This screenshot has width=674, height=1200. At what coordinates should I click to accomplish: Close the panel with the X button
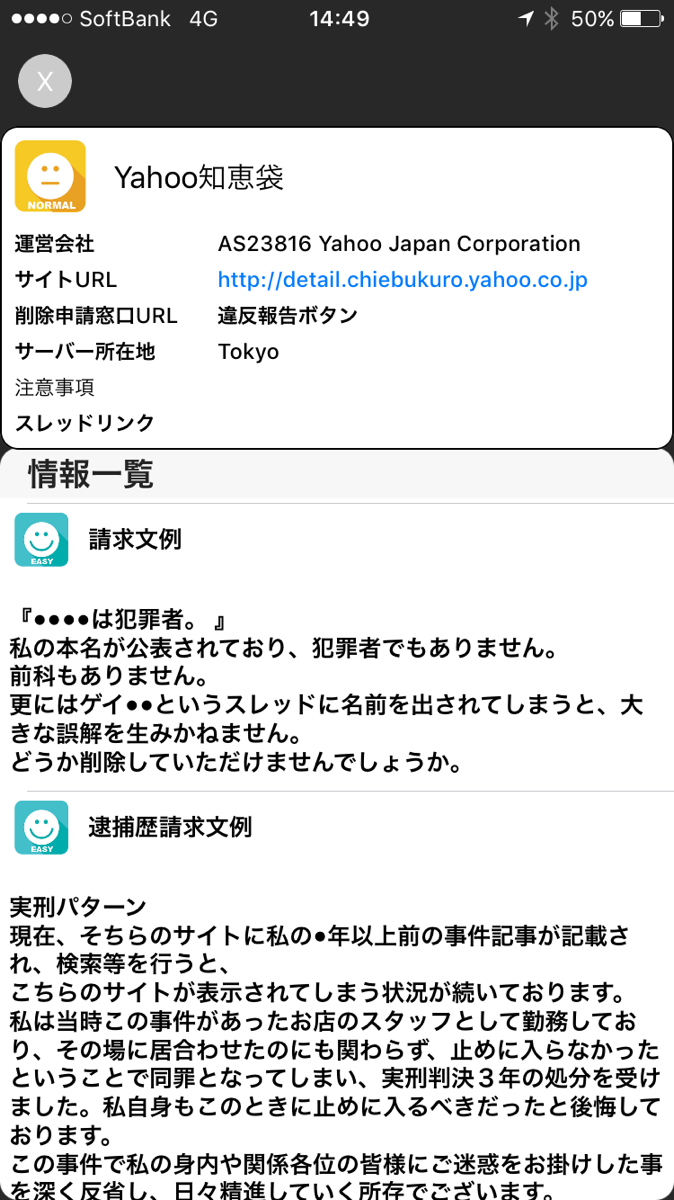point(45,81)
